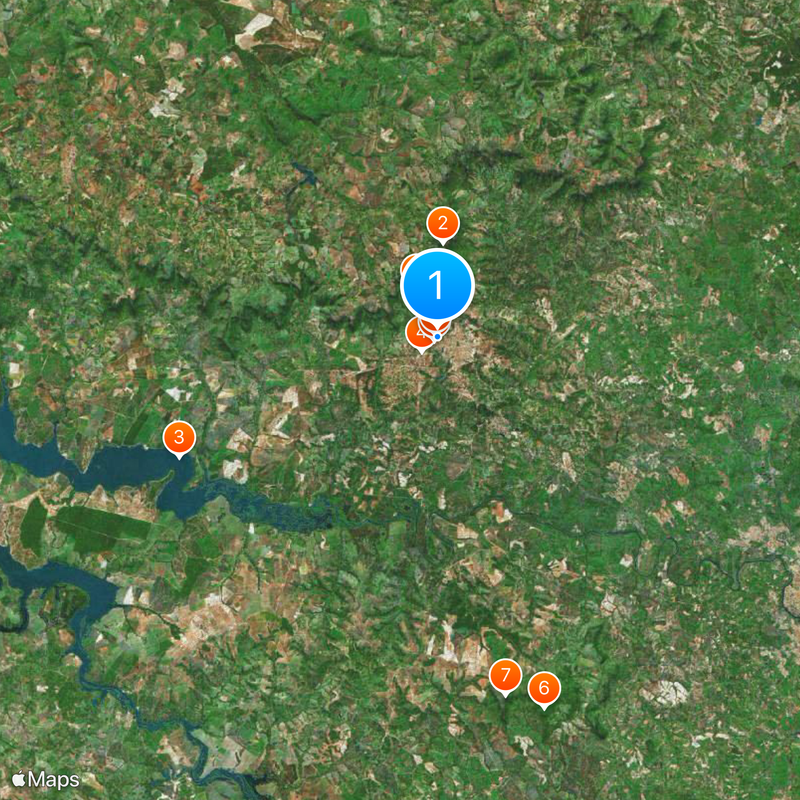The width and height of the screenshot is (800, 800).
Task: Select the blue map pin numbered 1
Action: (437, 286)
